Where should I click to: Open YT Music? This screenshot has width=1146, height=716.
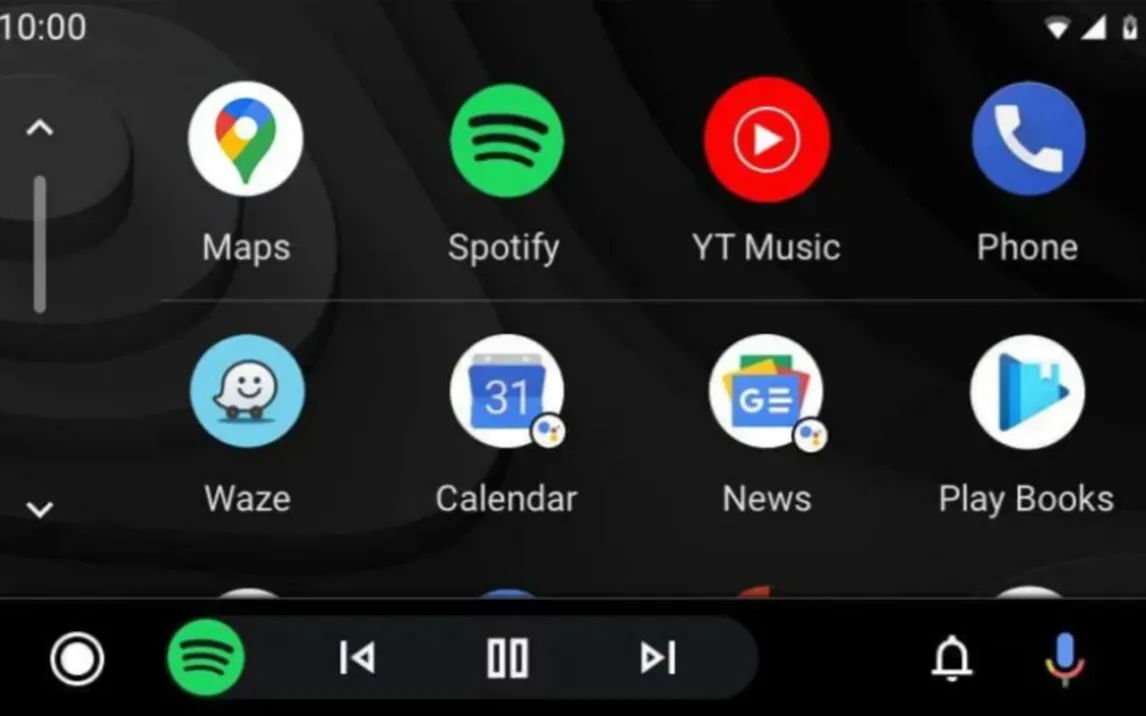pos(766,139)
